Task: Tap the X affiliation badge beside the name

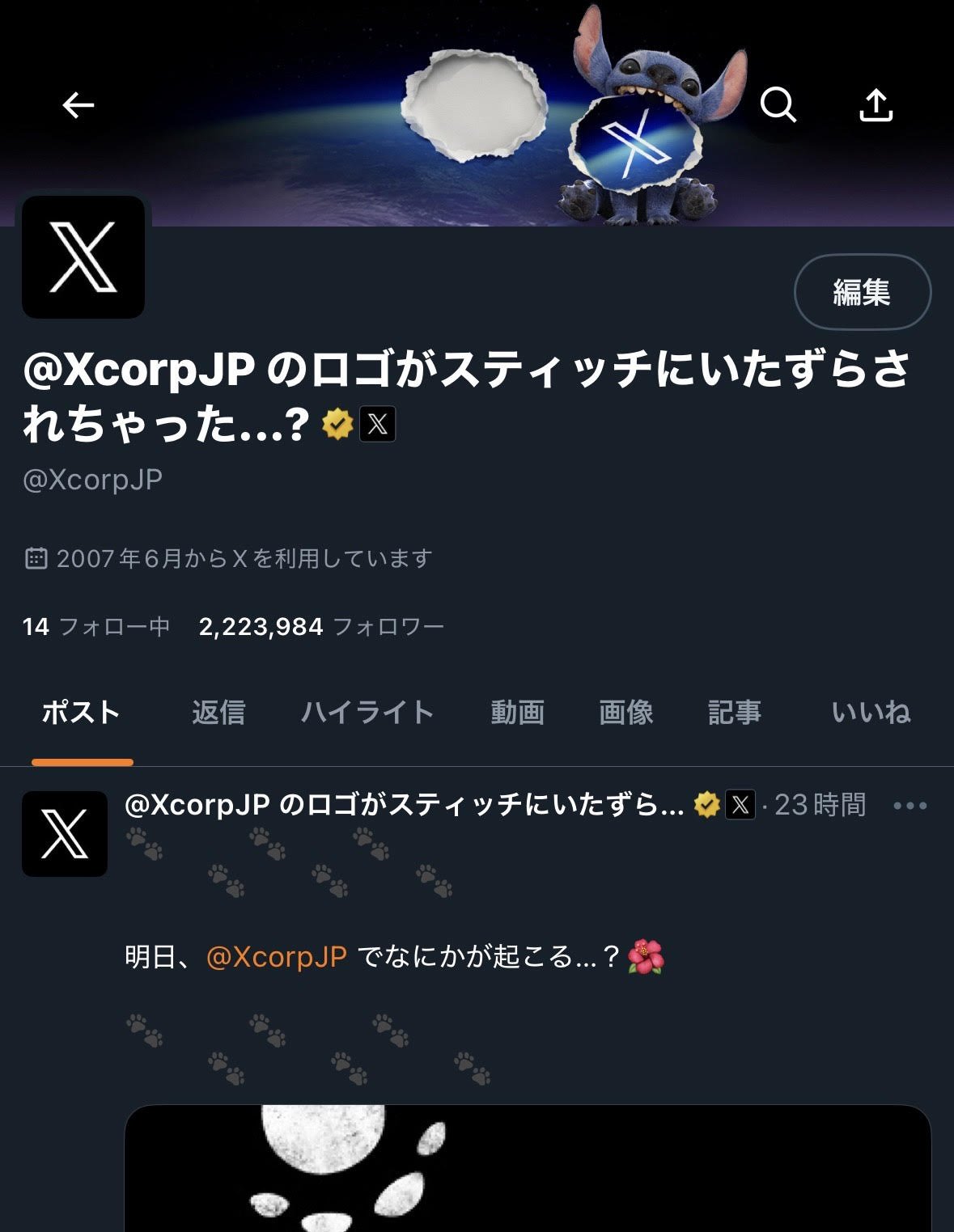Action: point(378,424)
